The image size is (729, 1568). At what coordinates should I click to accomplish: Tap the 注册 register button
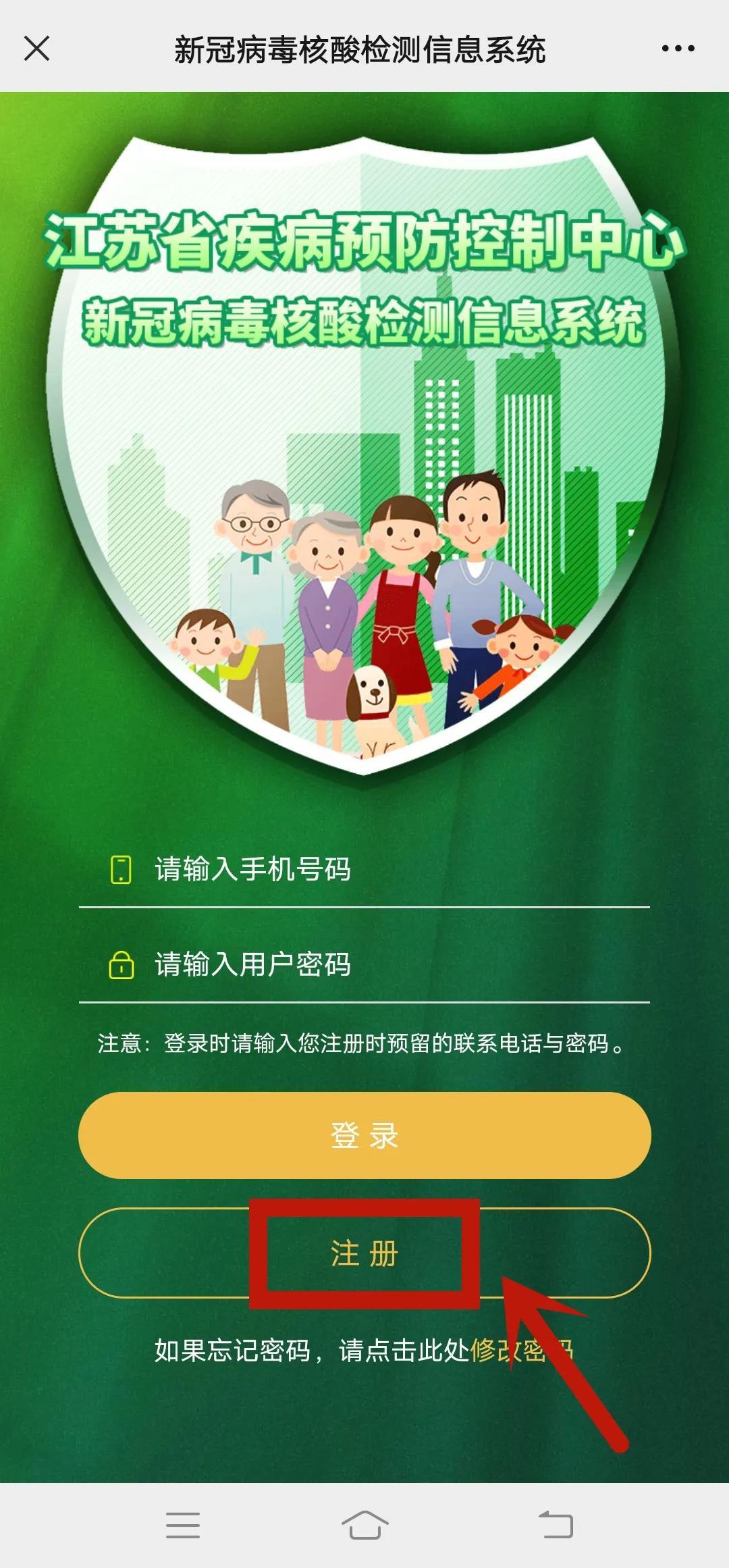pyautogui.click(x=364, y=1253)
